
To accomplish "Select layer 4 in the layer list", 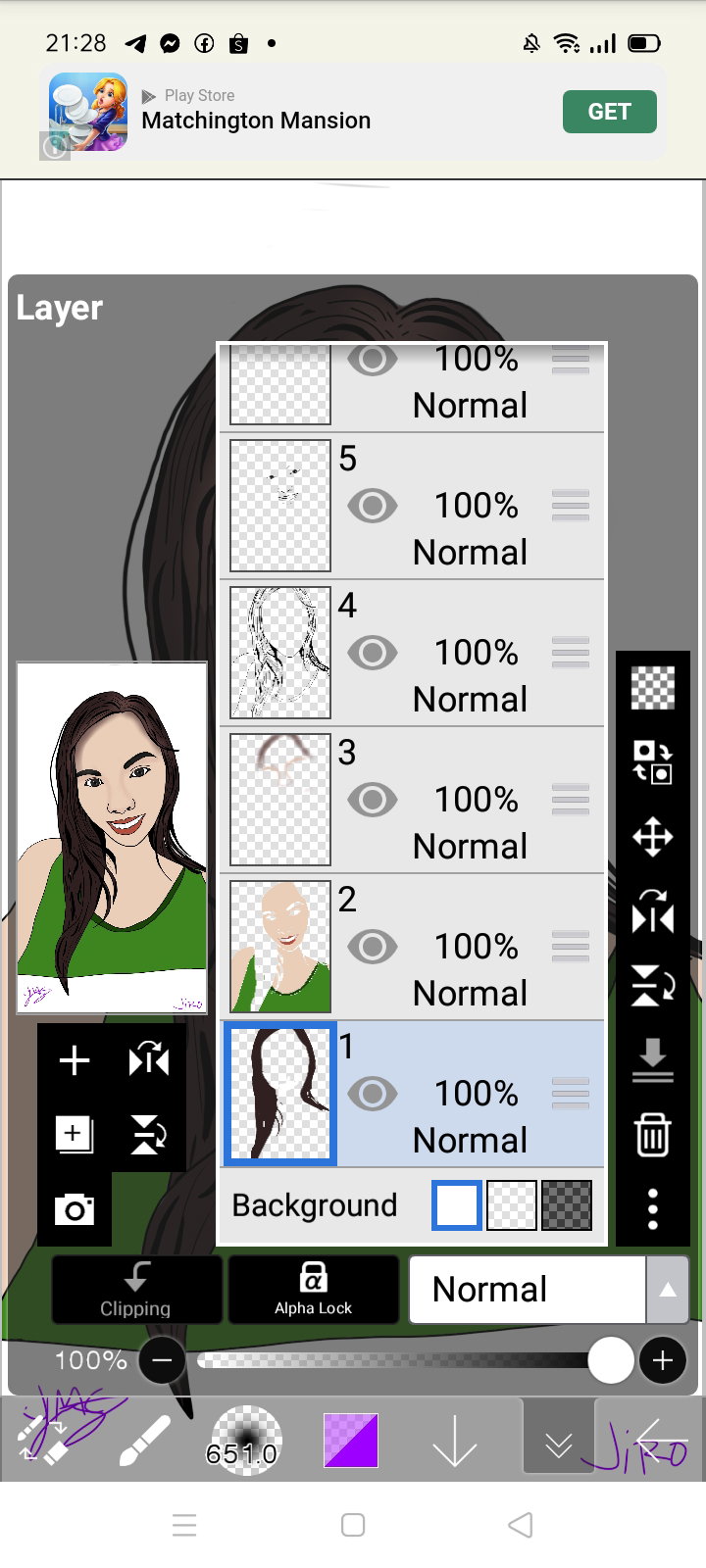I will [x=412, y=653].
